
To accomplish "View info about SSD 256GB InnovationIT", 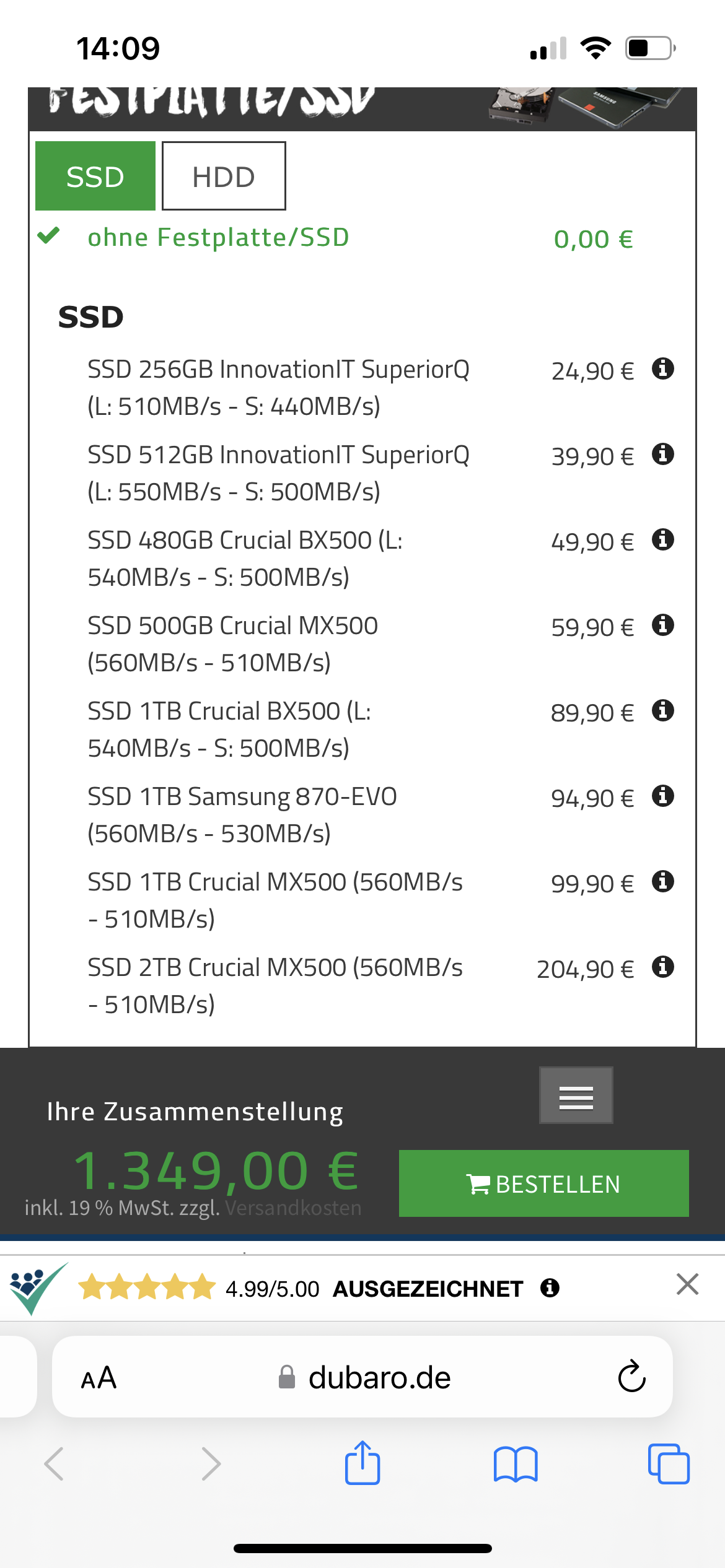I will [x=662, y=368].
